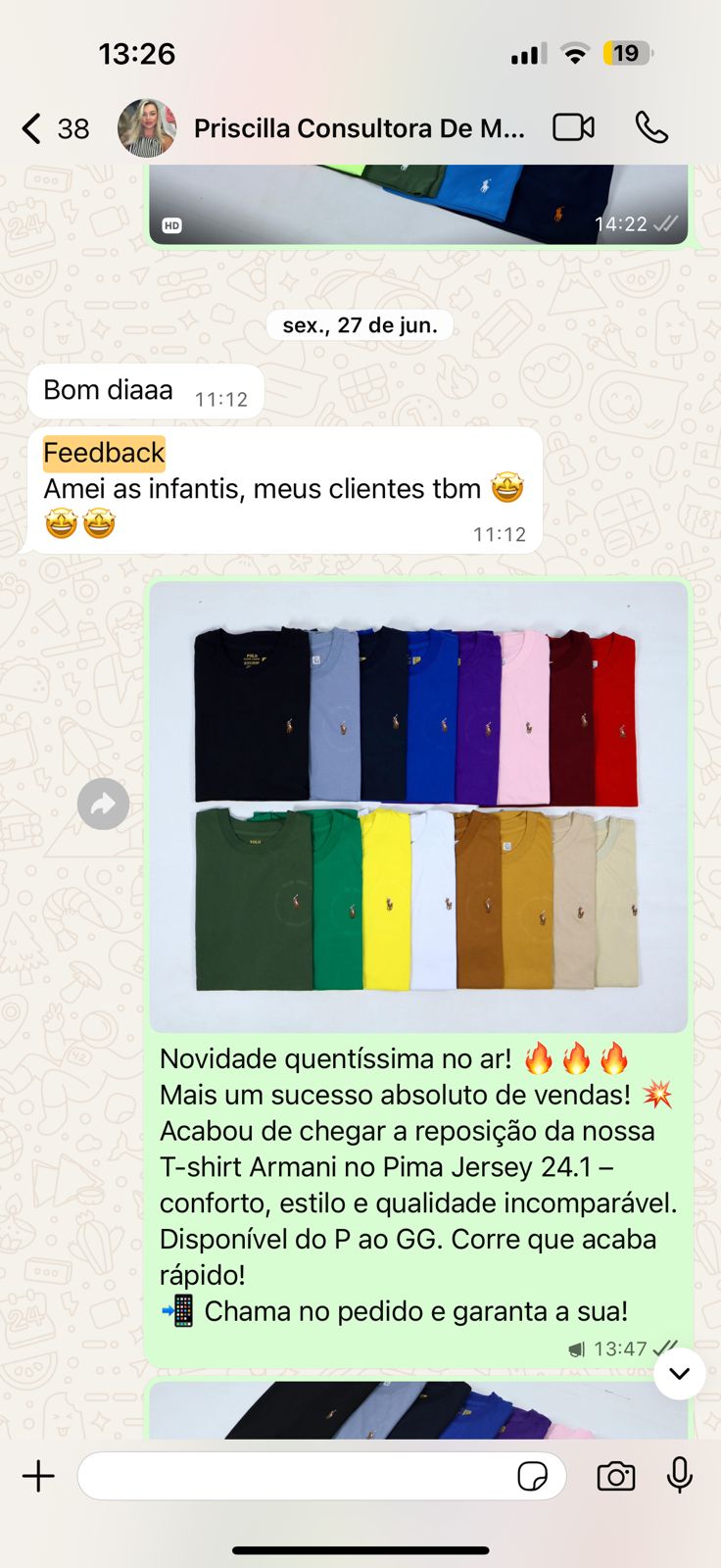Open the camera to take a photo
This screenshot has height=1568, width=721.
[616, 1476]
